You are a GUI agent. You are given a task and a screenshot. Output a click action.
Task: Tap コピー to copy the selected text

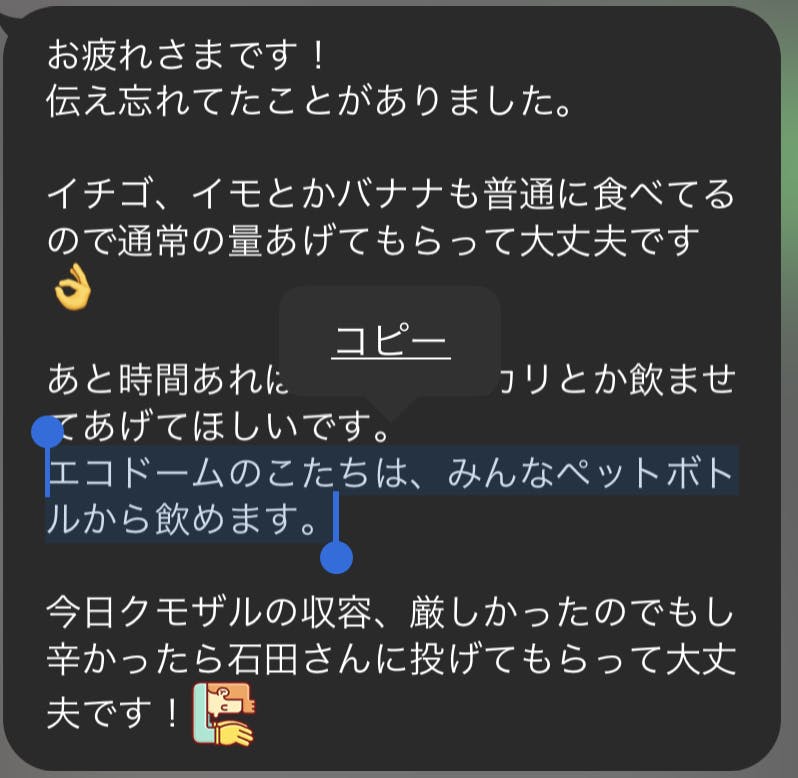(x=391, y=343)
